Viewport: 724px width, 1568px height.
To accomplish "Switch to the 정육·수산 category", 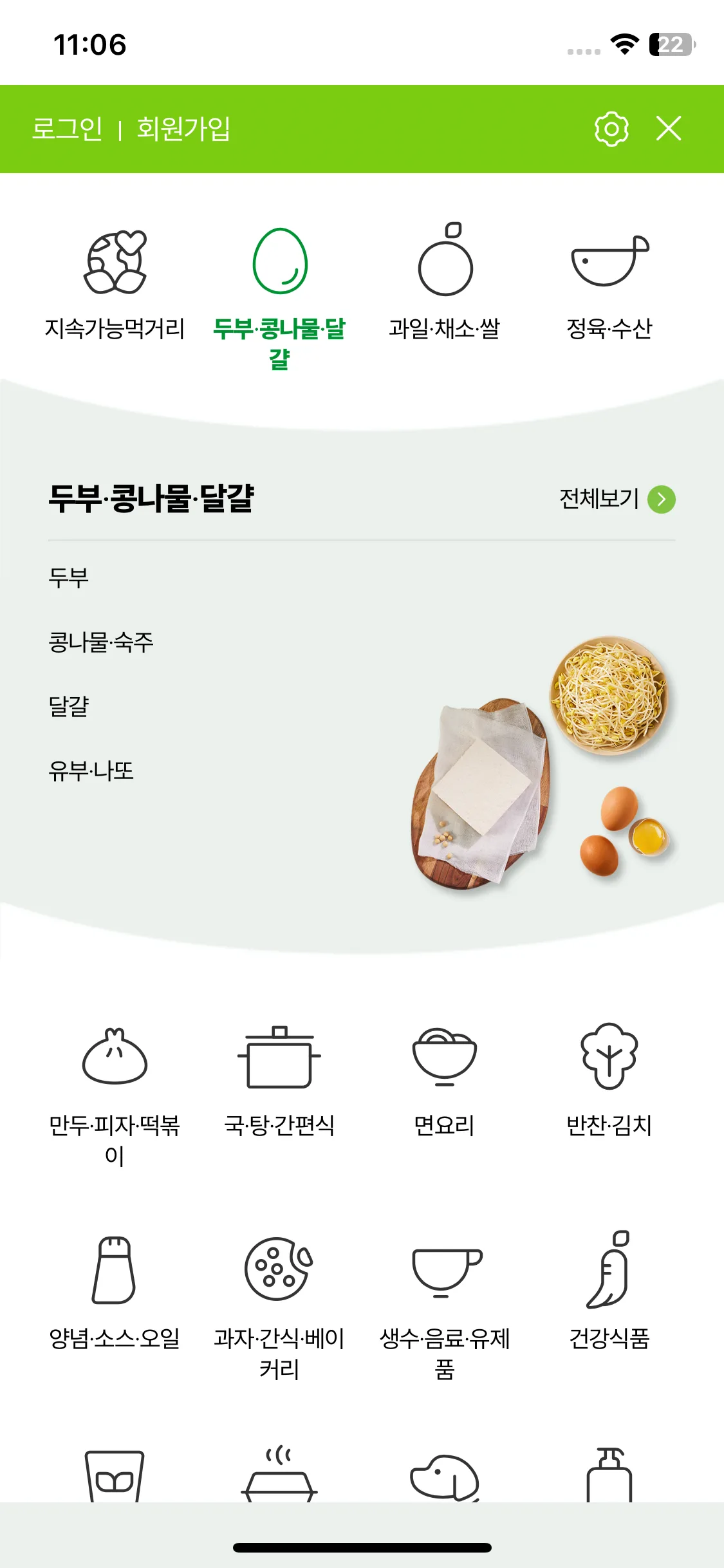I will pos(609,283).
